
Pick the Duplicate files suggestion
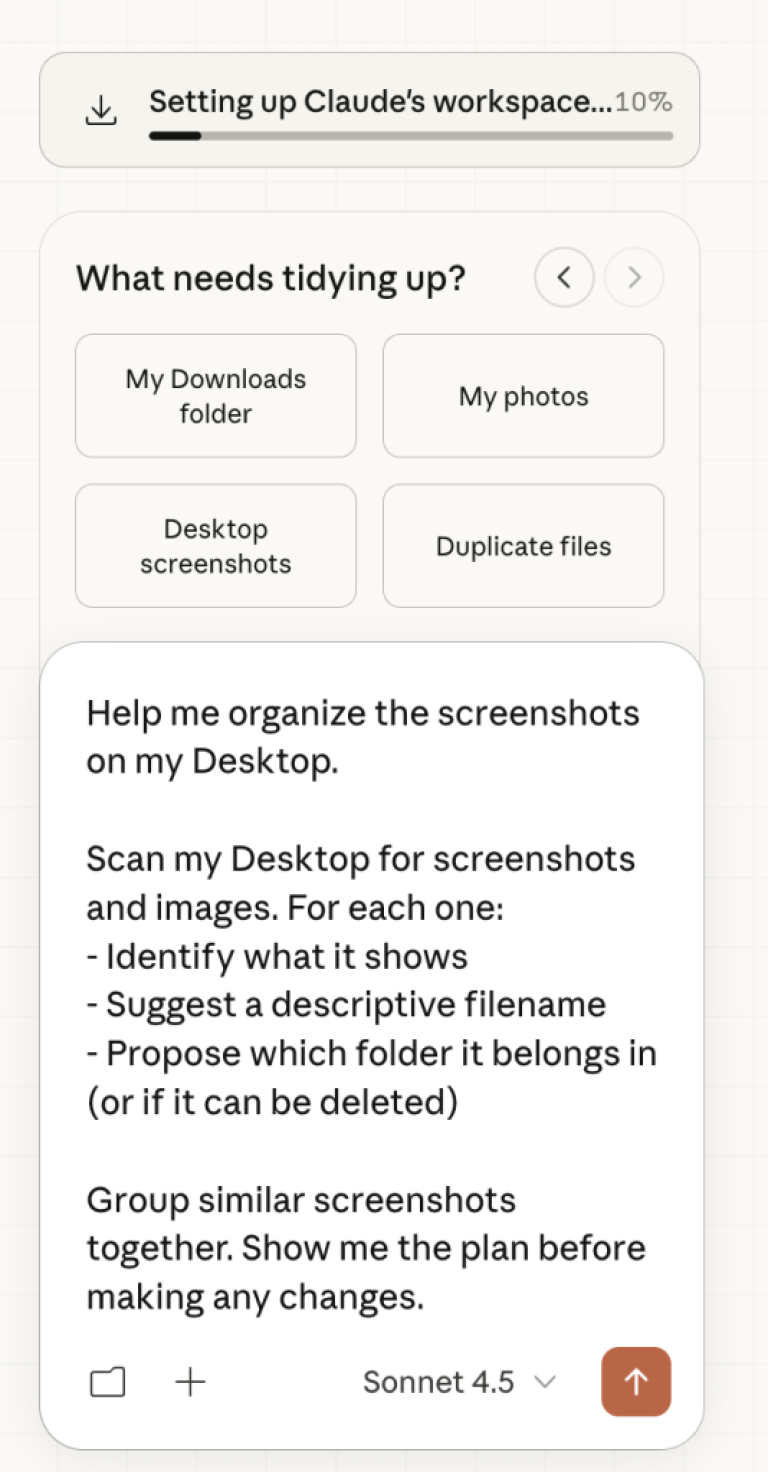coord(523,546)
